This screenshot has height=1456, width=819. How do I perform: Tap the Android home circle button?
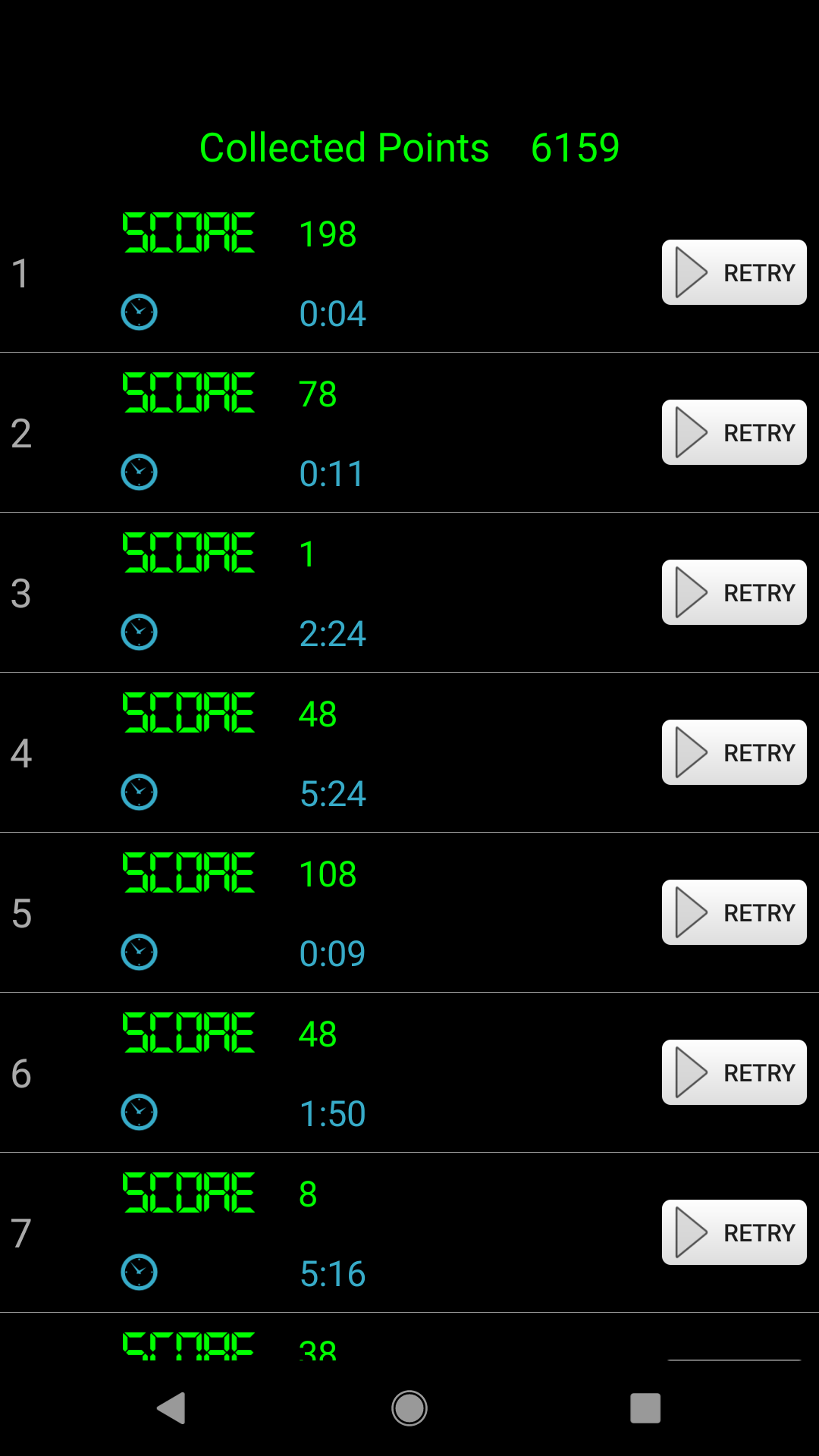point(409,1407)
